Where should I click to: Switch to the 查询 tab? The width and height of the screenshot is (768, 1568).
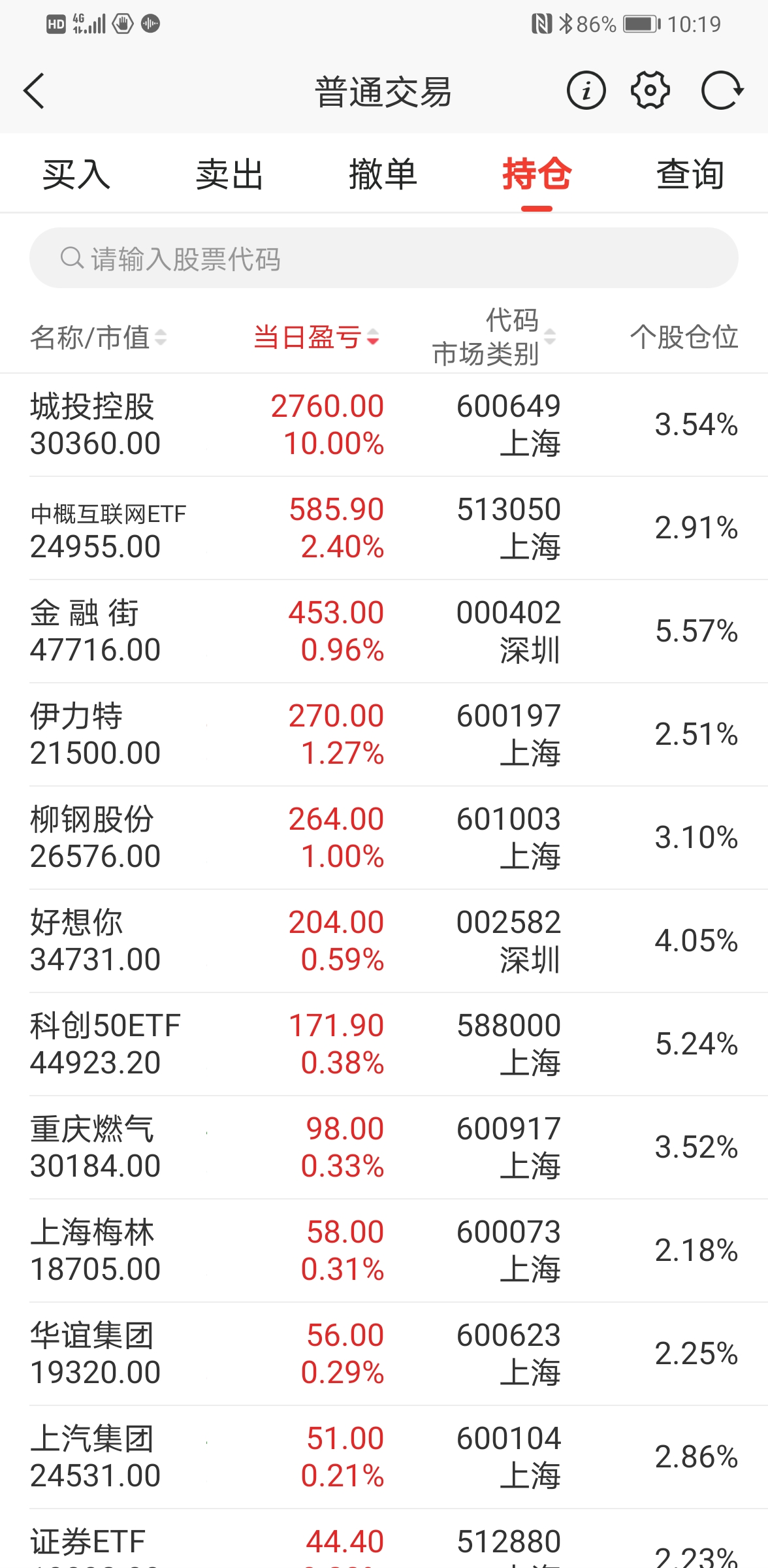(690, 174)
